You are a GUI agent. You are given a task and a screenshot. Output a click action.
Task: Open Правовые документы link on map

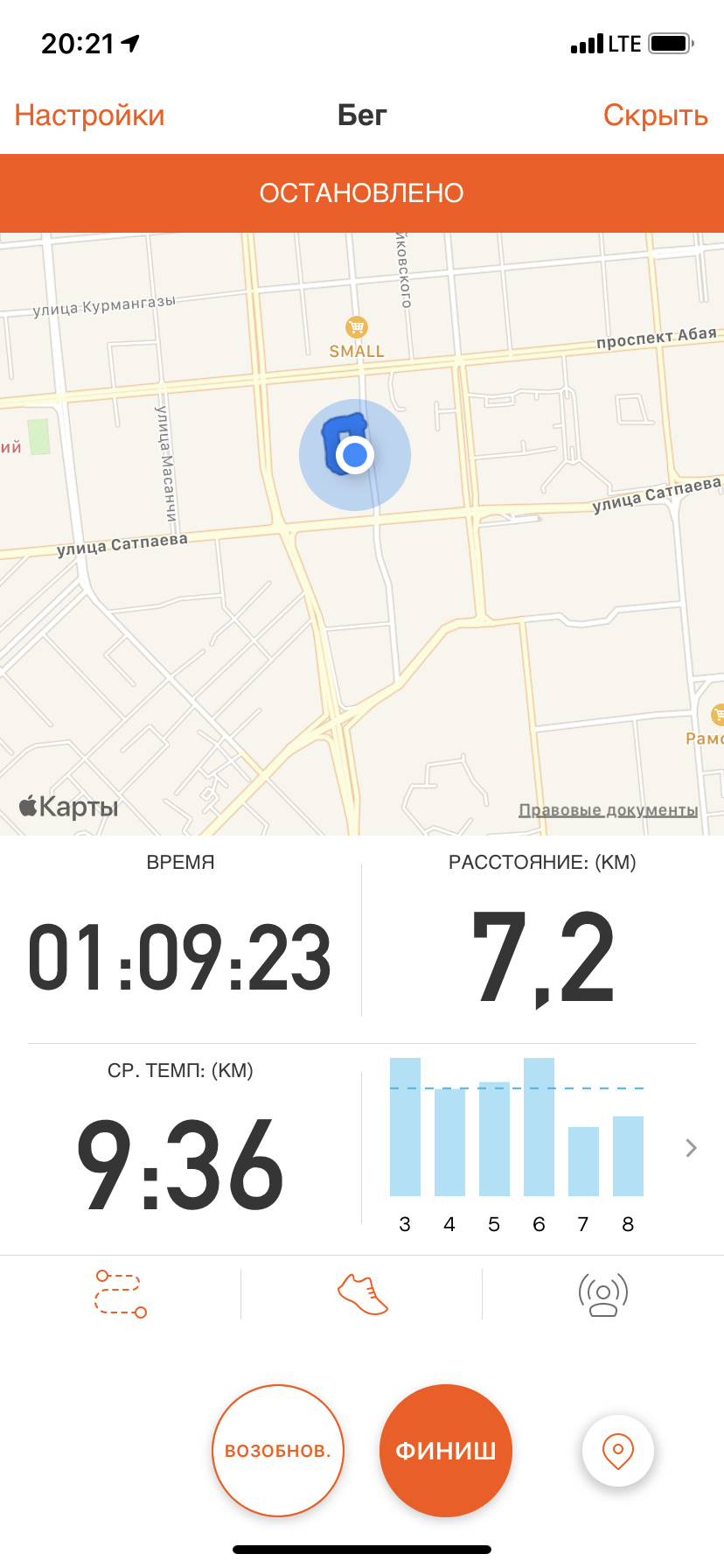tap(608, 810)
